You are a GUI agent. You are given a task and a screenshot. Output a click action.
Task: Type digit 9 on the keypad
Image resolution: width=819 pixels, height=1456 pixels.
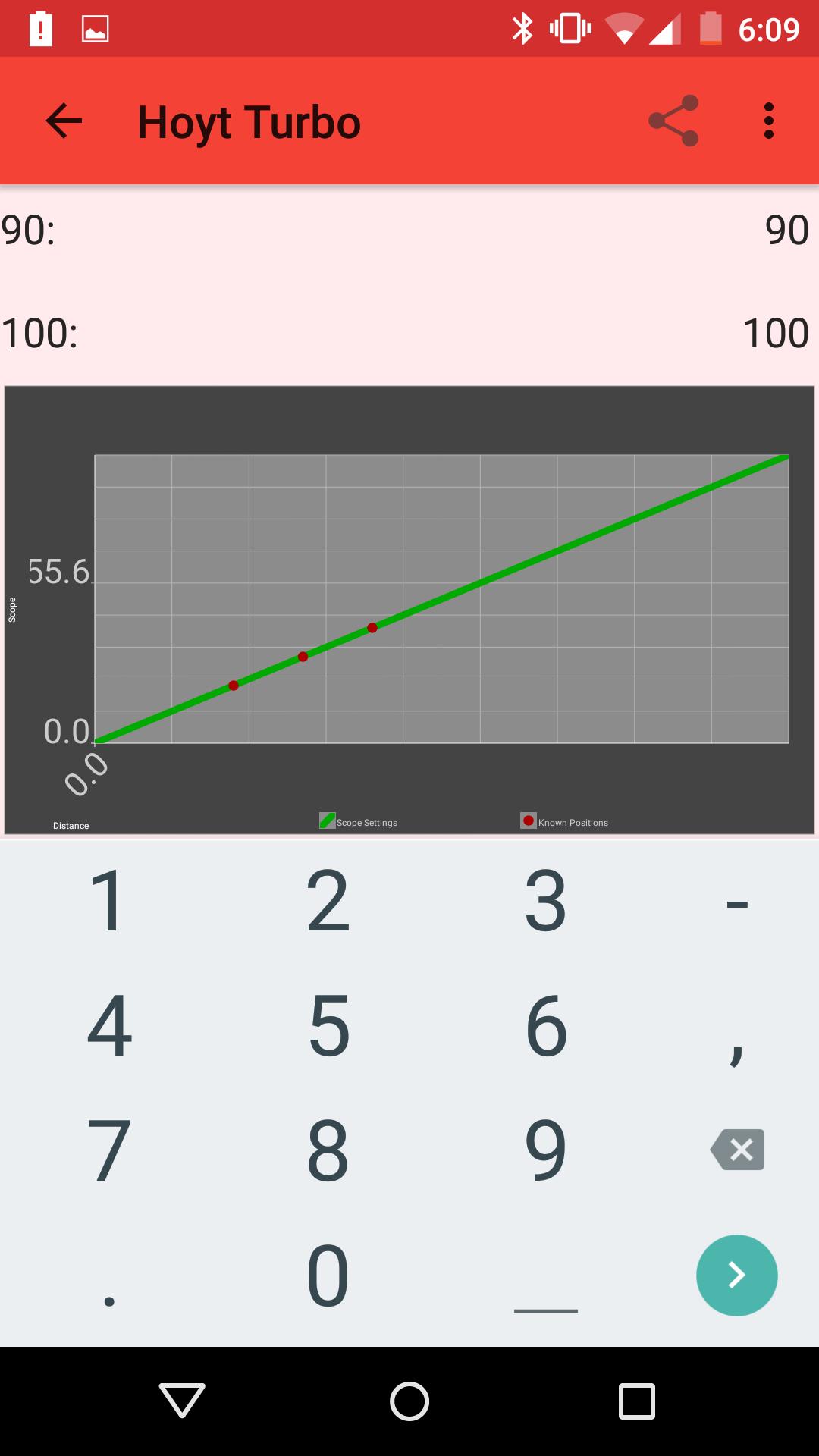coord(546,1150)
